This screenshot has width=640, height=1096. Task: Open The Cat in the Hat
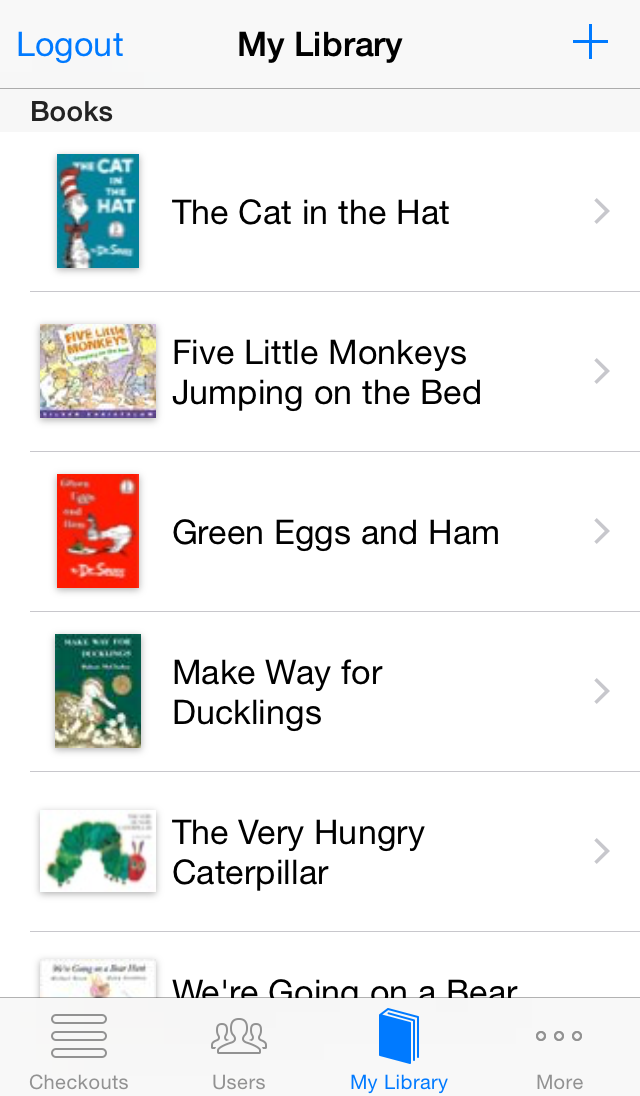(320, 212)
